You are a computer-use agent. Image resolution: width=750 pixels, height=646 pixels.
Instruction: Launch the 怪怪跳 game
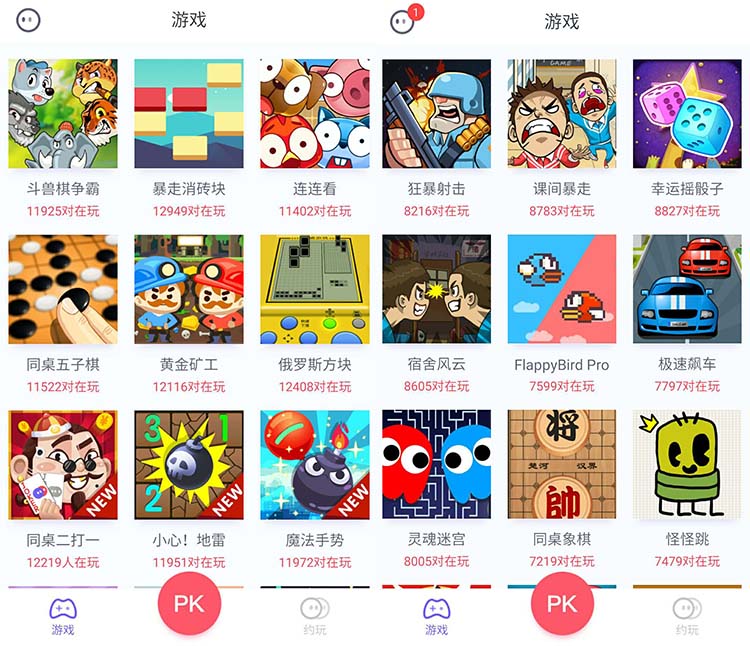coord(687,465)
